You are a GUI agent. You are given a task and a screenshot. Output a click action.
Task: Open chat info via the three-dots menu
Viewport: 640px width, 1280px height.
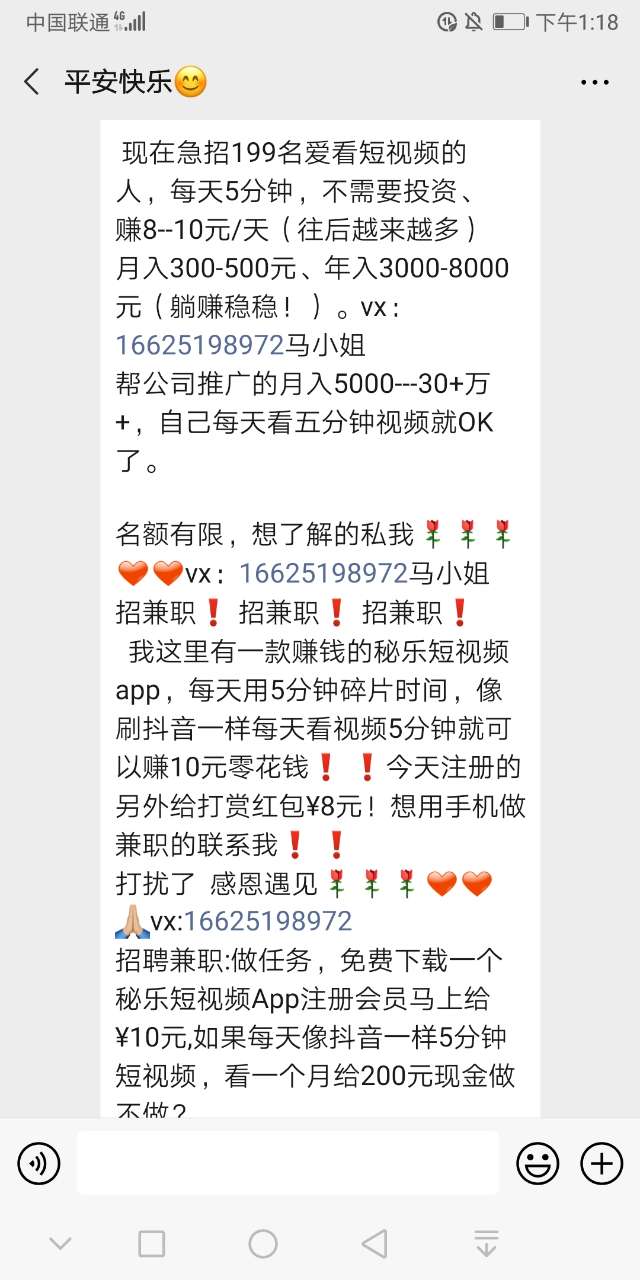(x=594, y=82)
